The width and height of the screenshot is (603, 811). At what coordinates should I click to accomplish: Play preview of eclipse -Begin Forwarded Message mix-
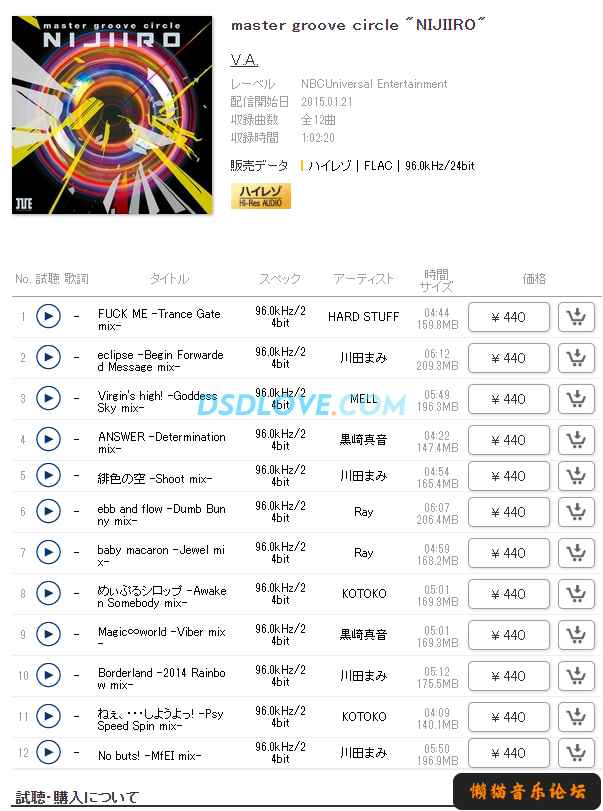pyautogui.click(x=48, y=358)
